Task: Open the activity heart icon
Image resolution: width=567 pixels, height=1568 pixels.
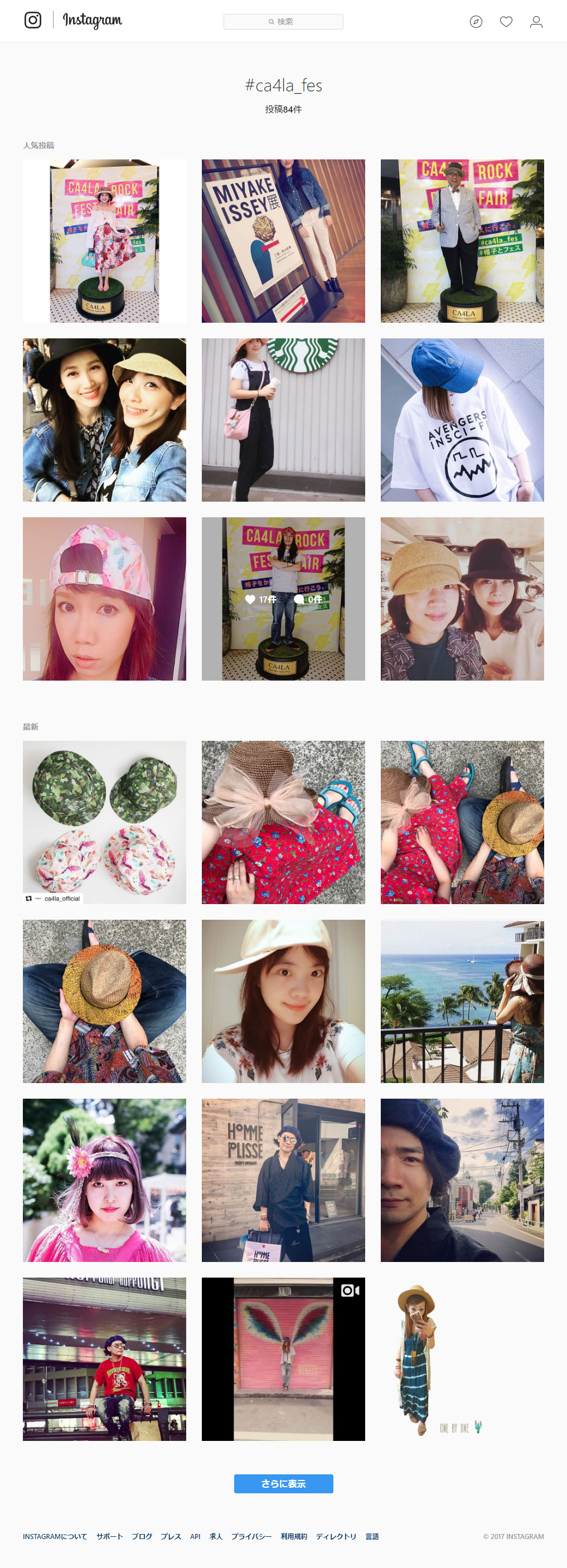Action: pos(506,22)
